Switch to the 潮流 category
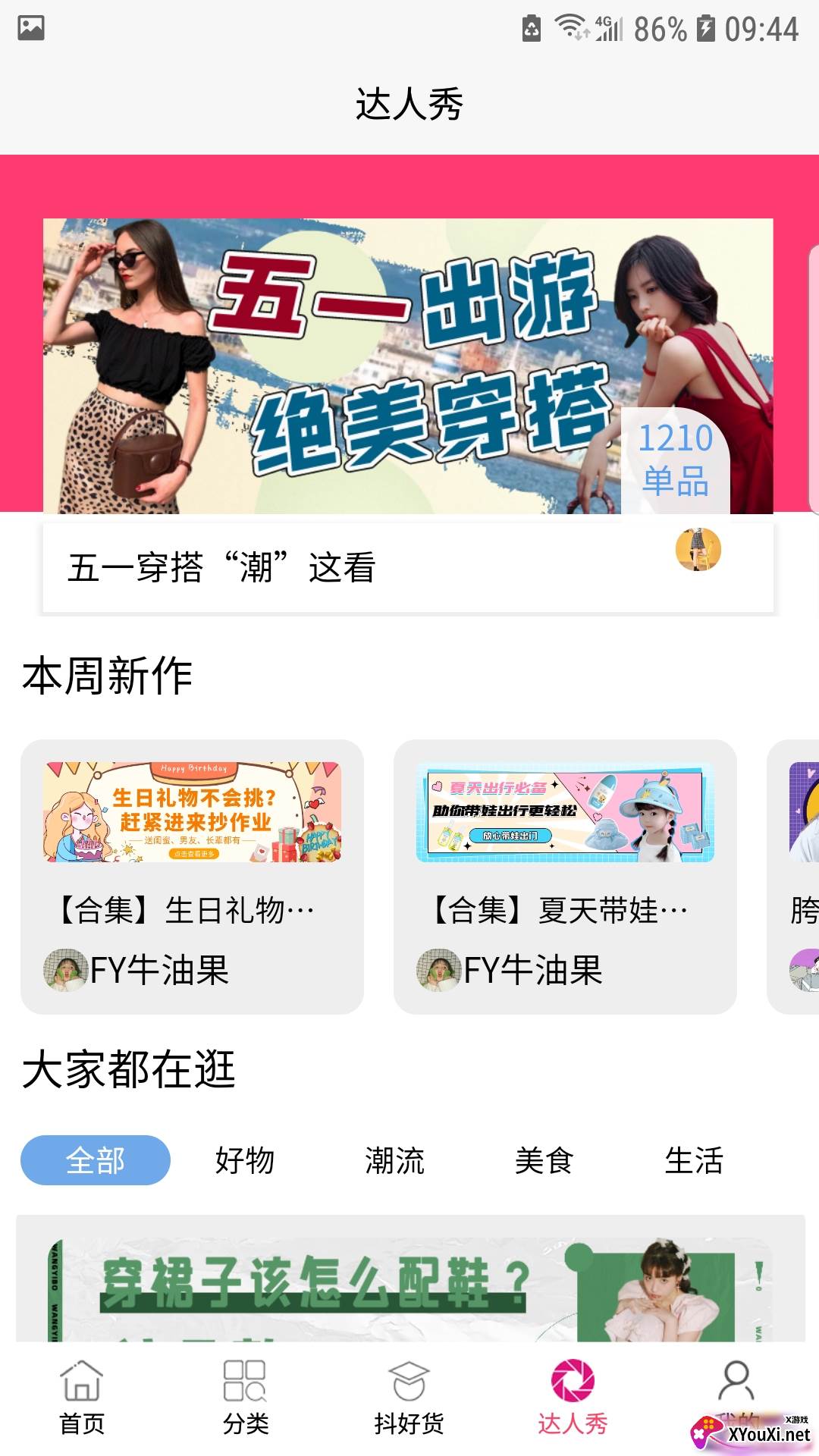The height and width of the screenshot is (1456, 819). 394,1160
